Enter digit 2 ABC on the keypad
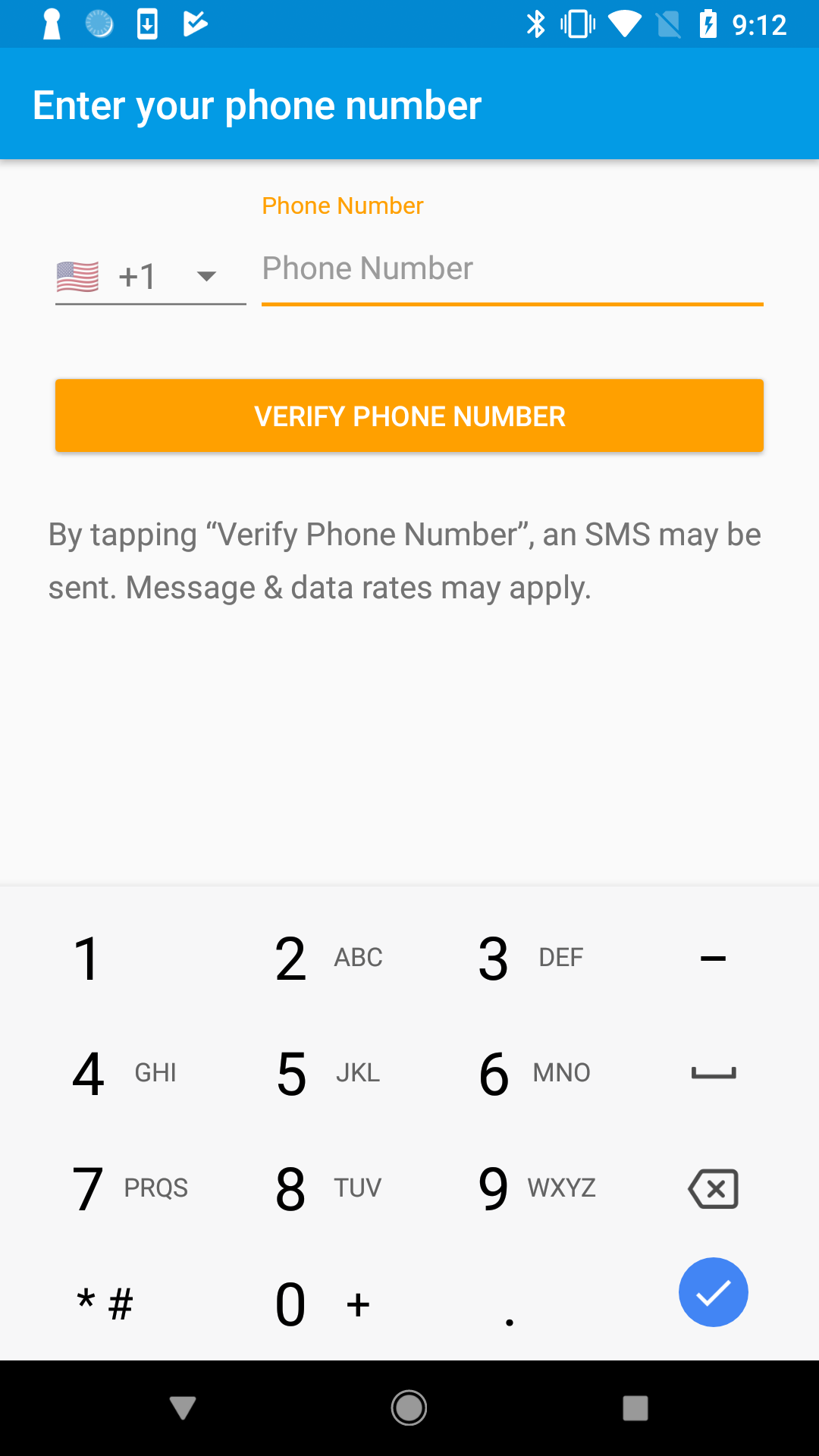The image size is (819, 1456). click(307, 959)
